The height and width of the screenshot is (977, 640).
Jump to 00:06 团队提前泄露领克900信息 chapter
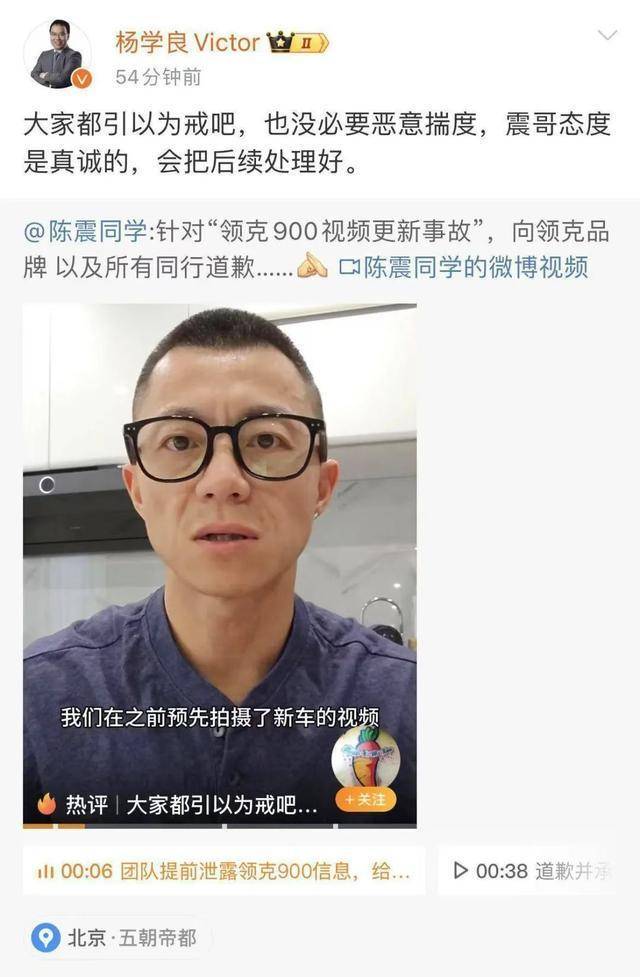click(x=224, y=871)
